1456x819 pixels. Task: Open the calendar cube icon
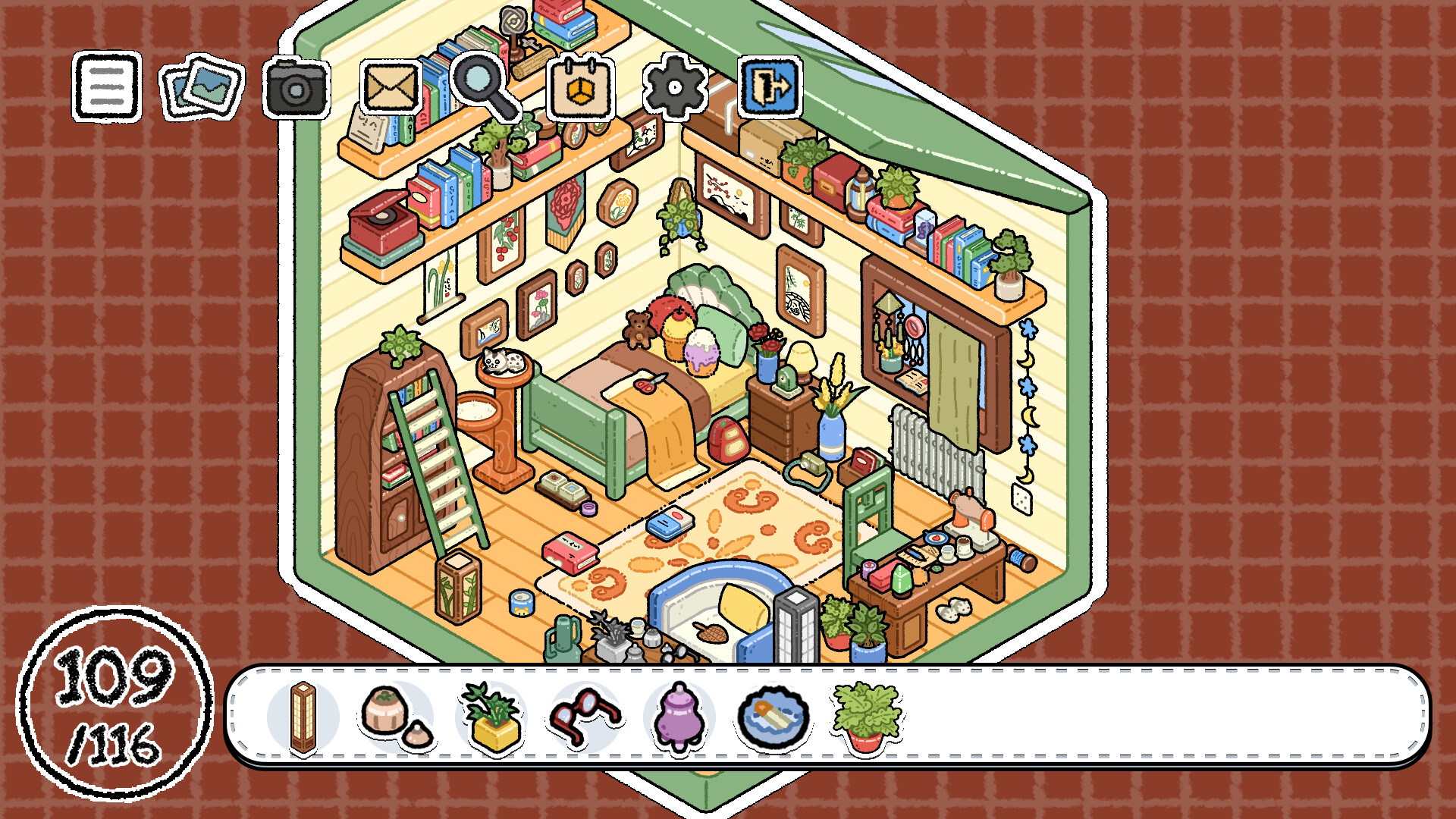[x=580, y=88]
